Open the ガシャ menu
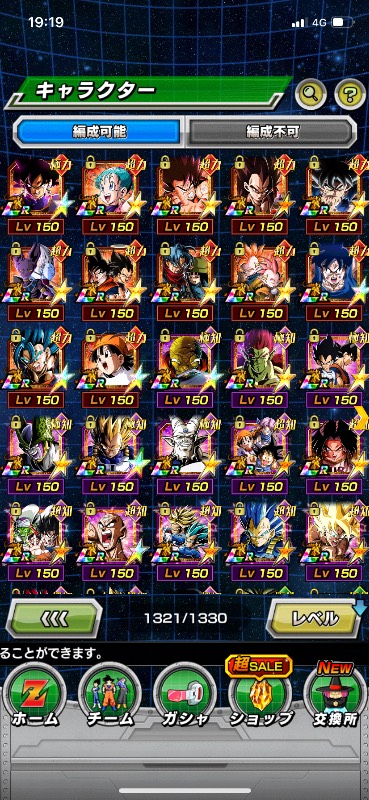This screenshot has width=369, height=800. [184, 695]
